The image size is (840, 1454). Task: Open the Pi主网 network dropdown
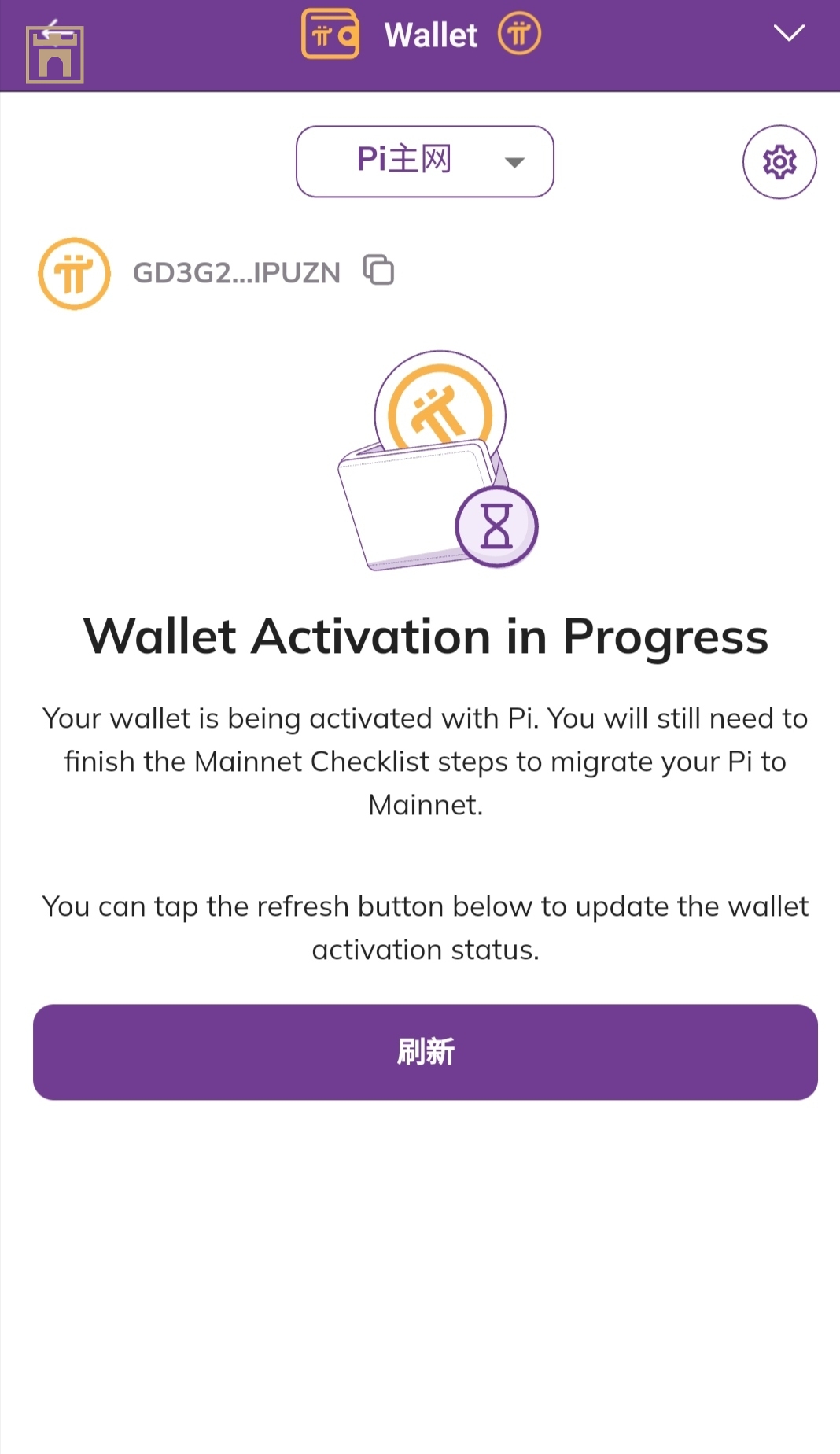pos(425,161)
